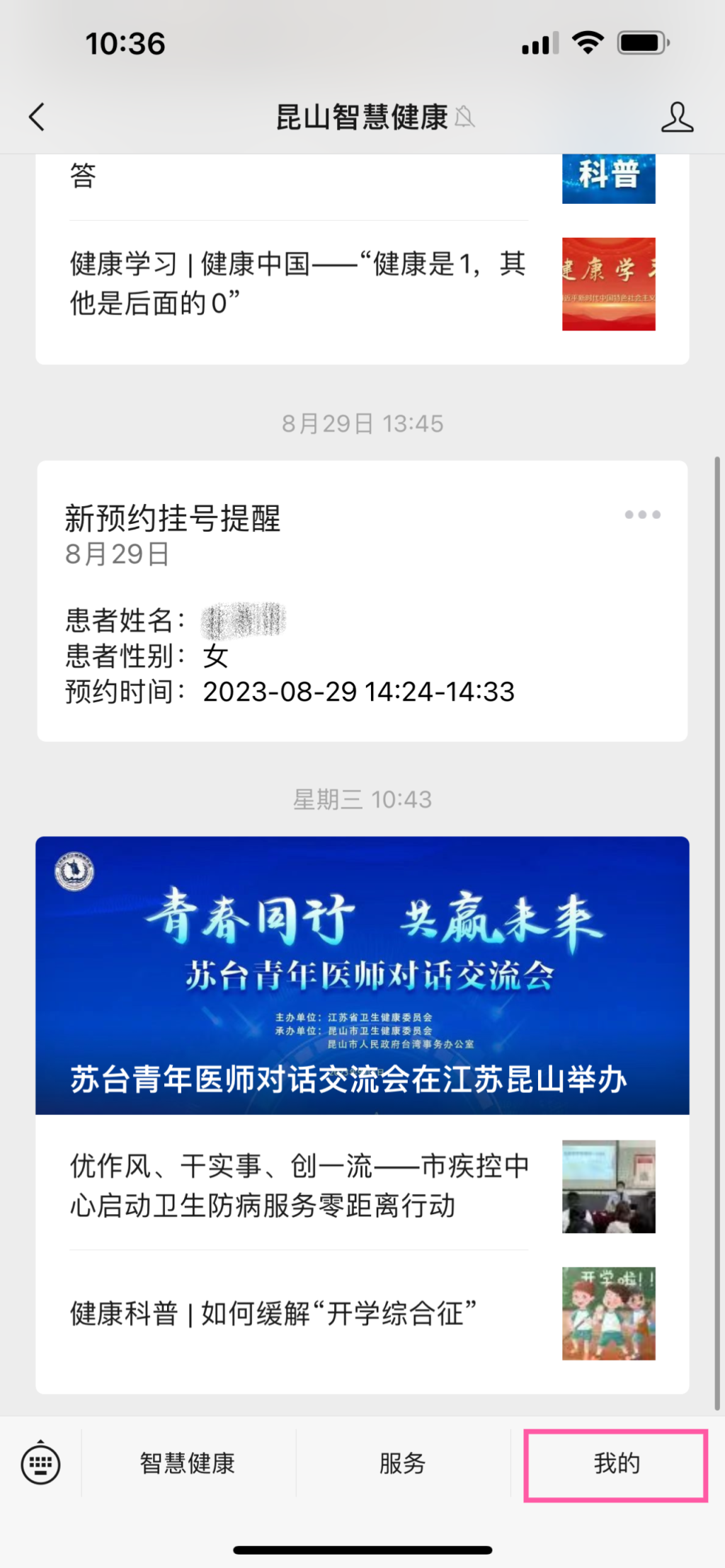Select the 我的 menu

point(616,1463)
